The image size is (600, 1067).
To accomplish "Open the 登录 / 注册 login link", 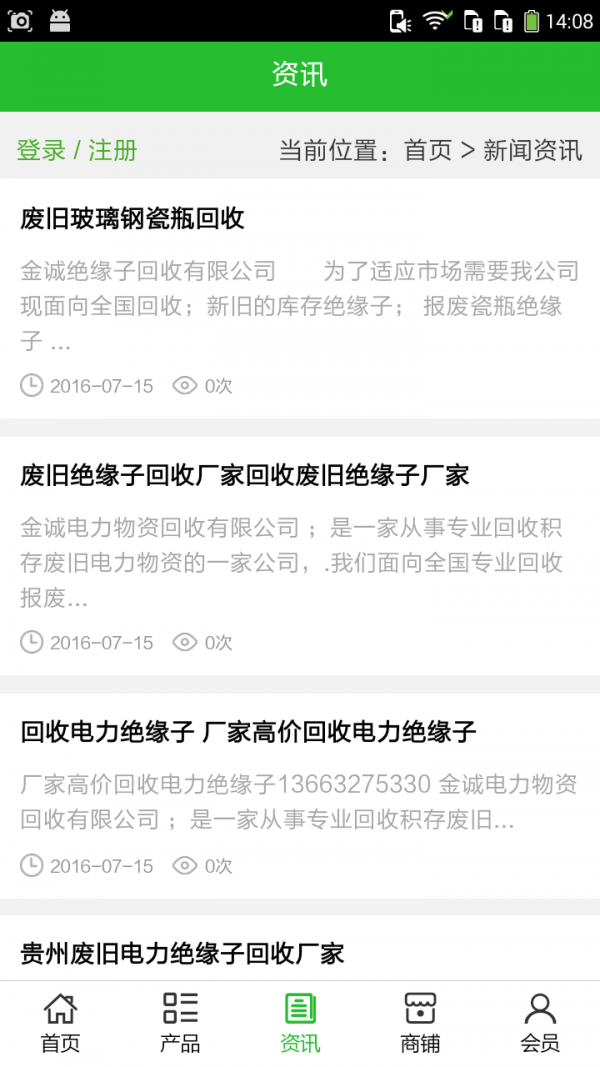I will (x=77, y=151).
